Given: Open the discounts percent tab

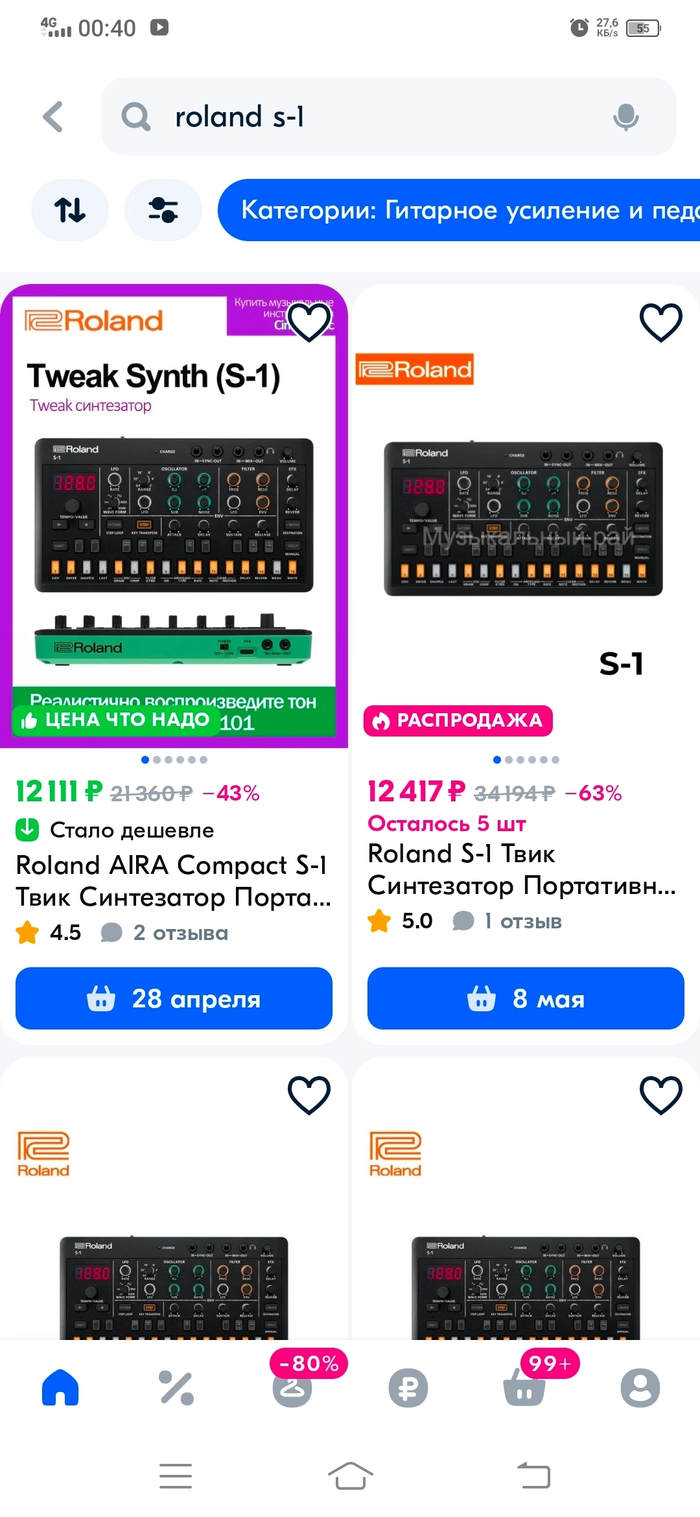Looking at the screenshot, I should pos(176,1387).
